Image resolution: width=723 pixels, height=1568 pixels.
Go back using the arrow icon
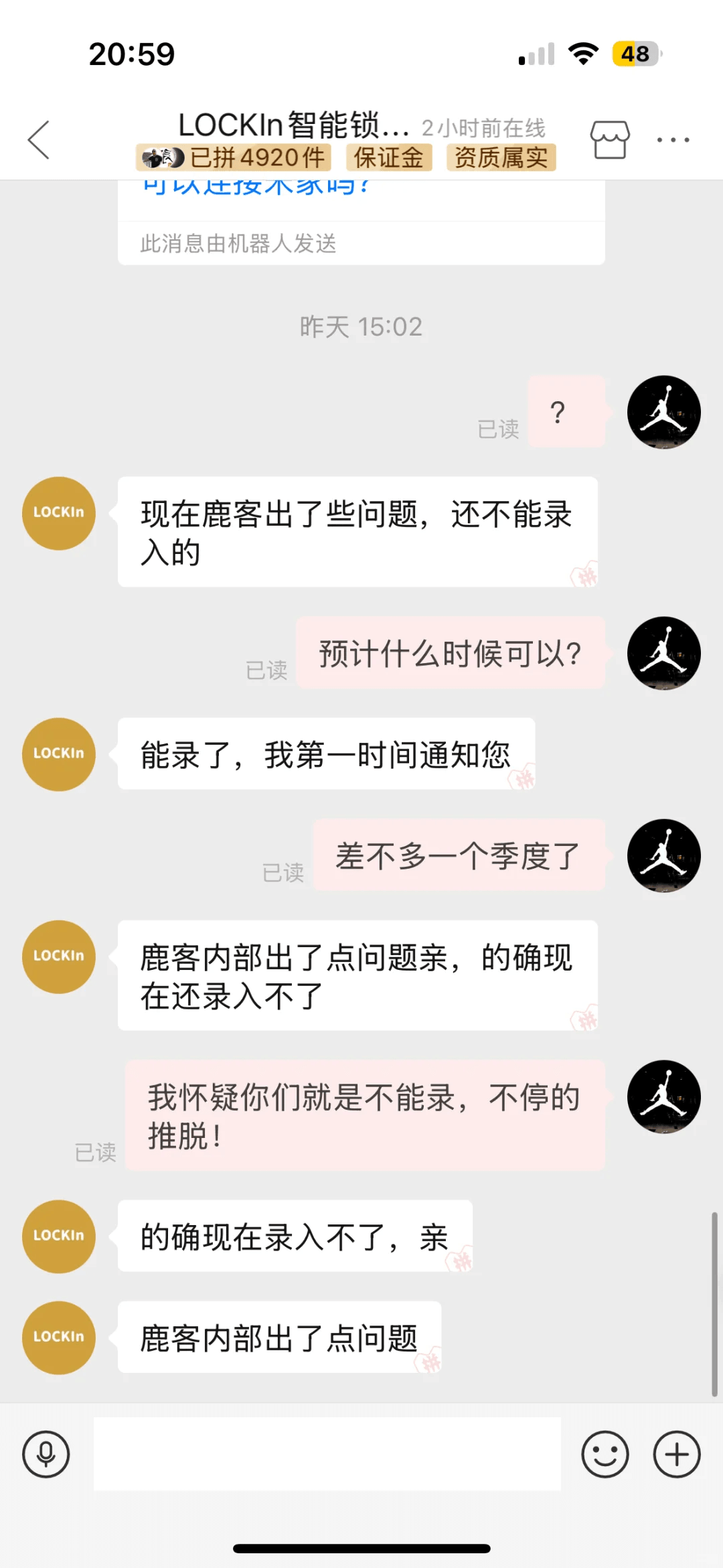click(x=39, y=140)
